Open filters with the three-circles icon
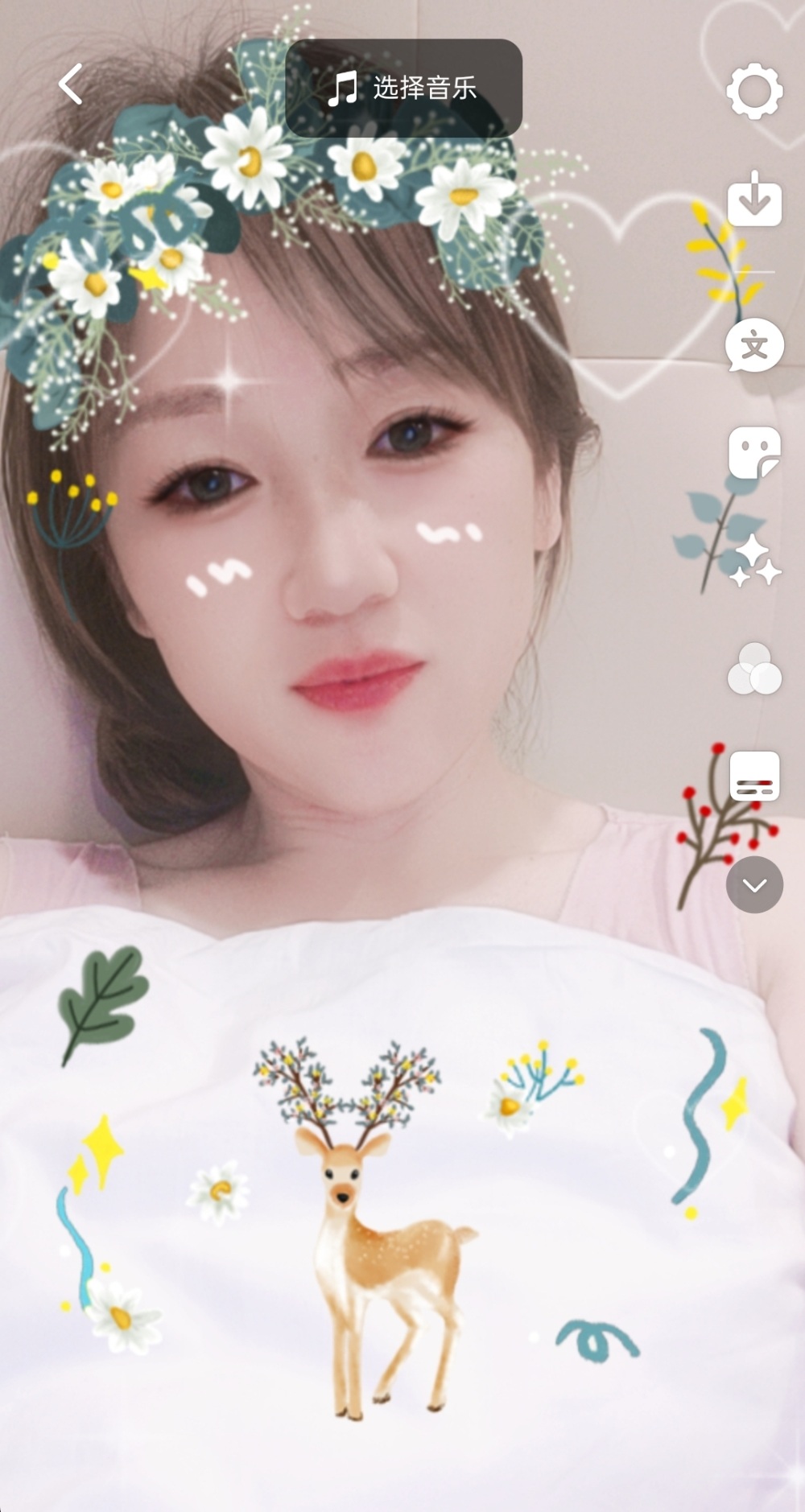This screenshot has width=805, height=1512. [754, 669]
